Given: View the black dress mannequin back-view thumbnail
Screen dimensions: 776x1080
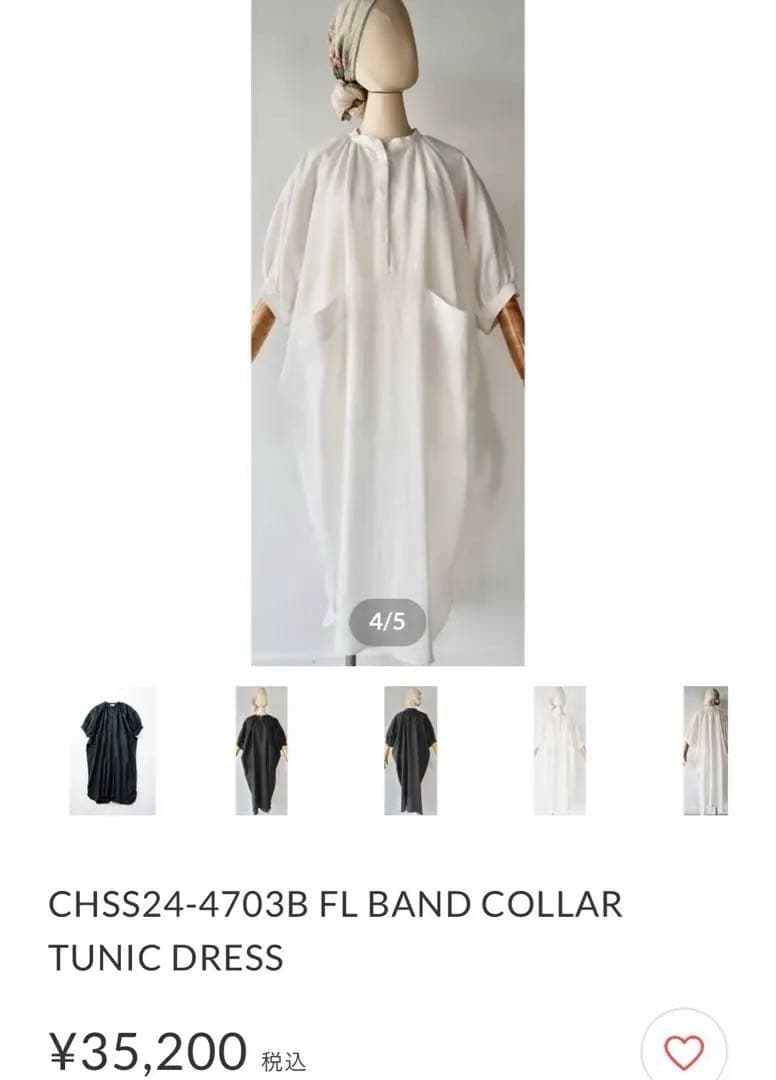Looking at the screenshot, I should [x=410, y=750].
